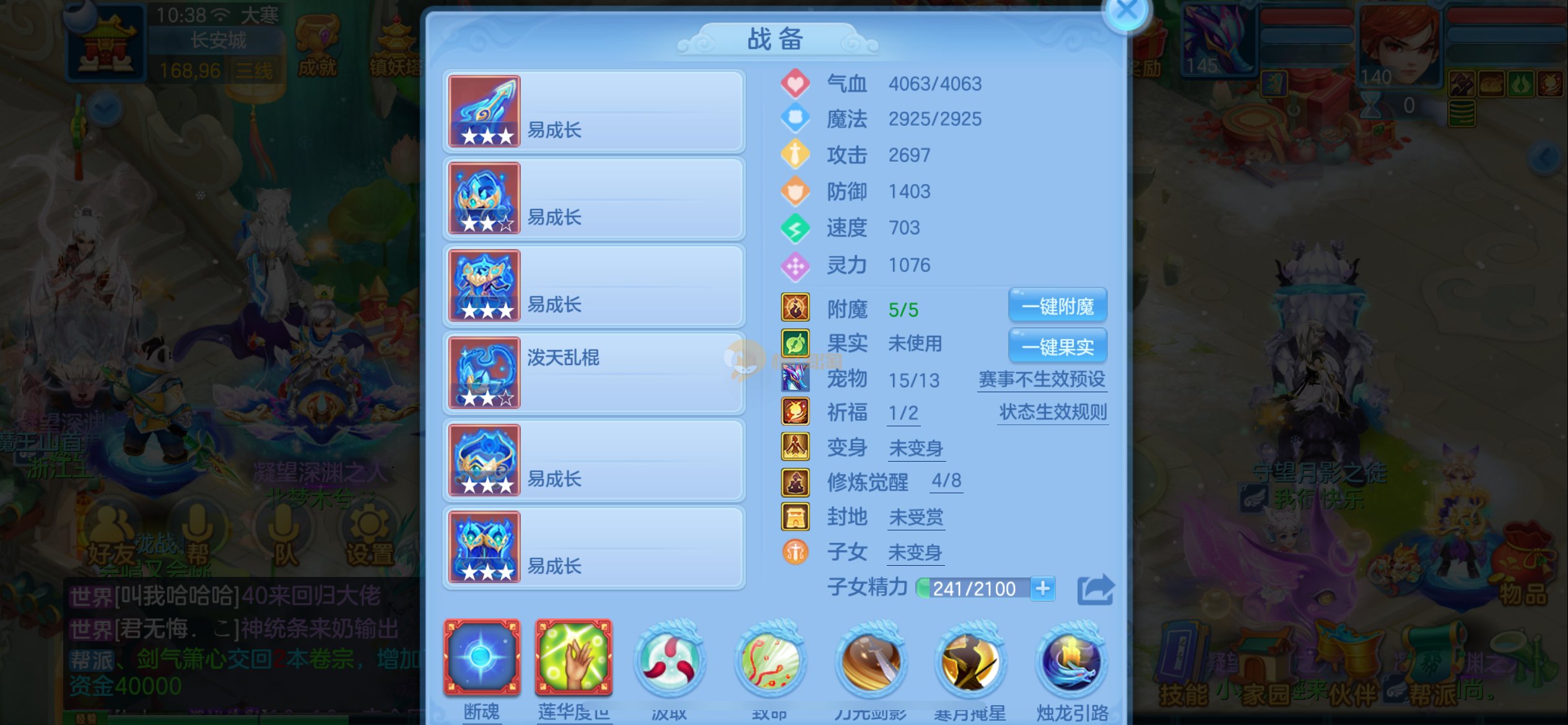The width and height of the screenshot is (1568, 725).
Task: Open the first 易成长 equipment slot
Action: (x=593, y=112)
